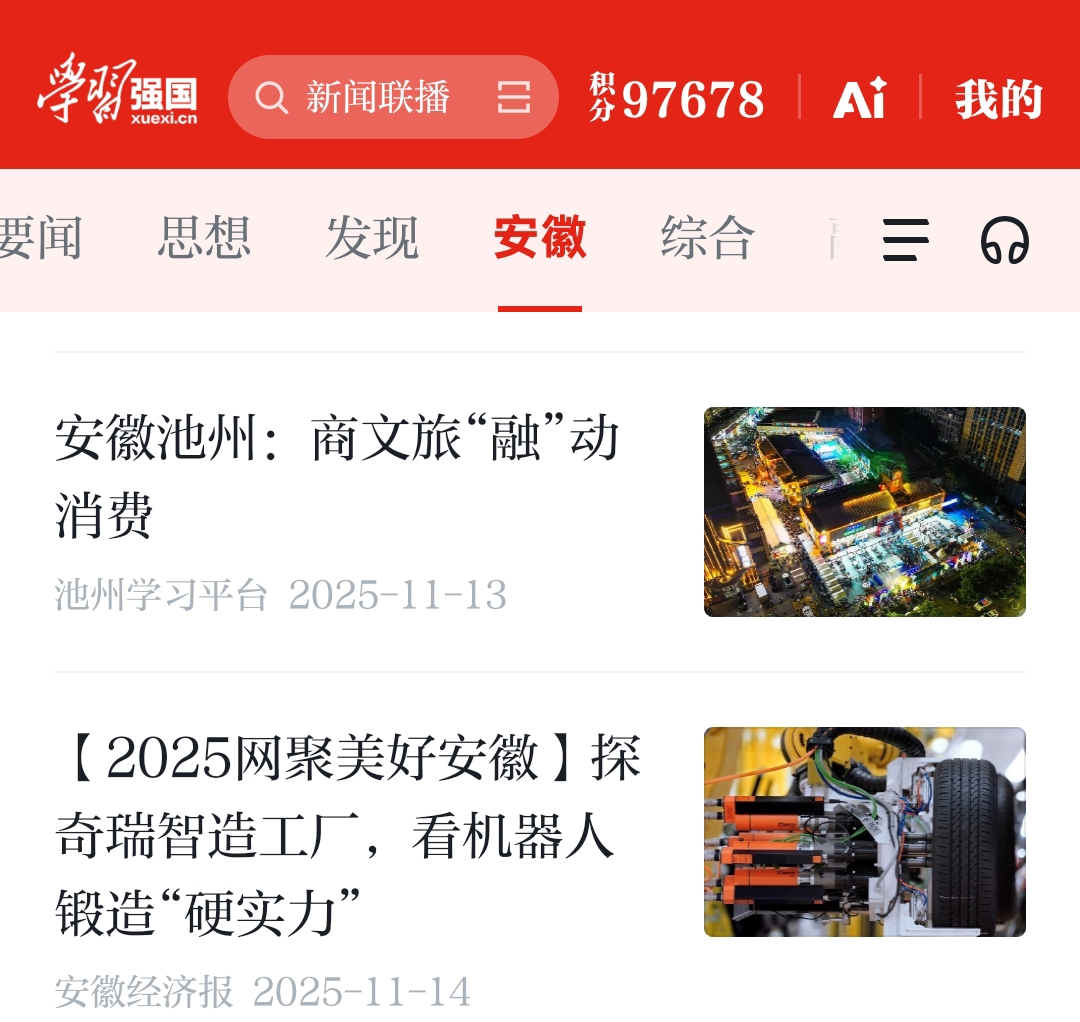Viewport: 1080px width, 1022px height.
Task: Switch to the 综合 tab
Action: (707, 239)
